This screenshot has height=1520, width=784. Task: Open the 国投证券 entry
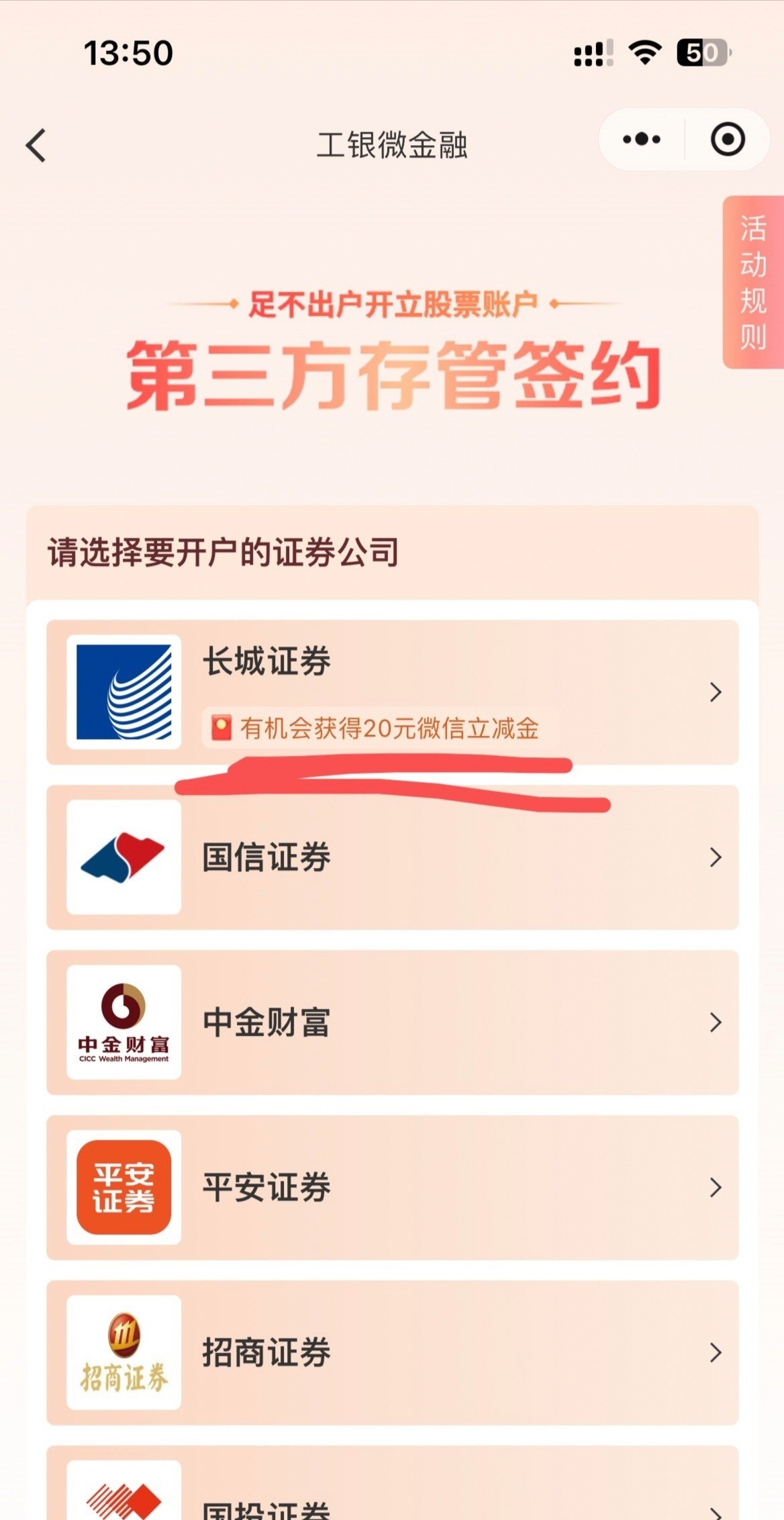click(392, 1484)
